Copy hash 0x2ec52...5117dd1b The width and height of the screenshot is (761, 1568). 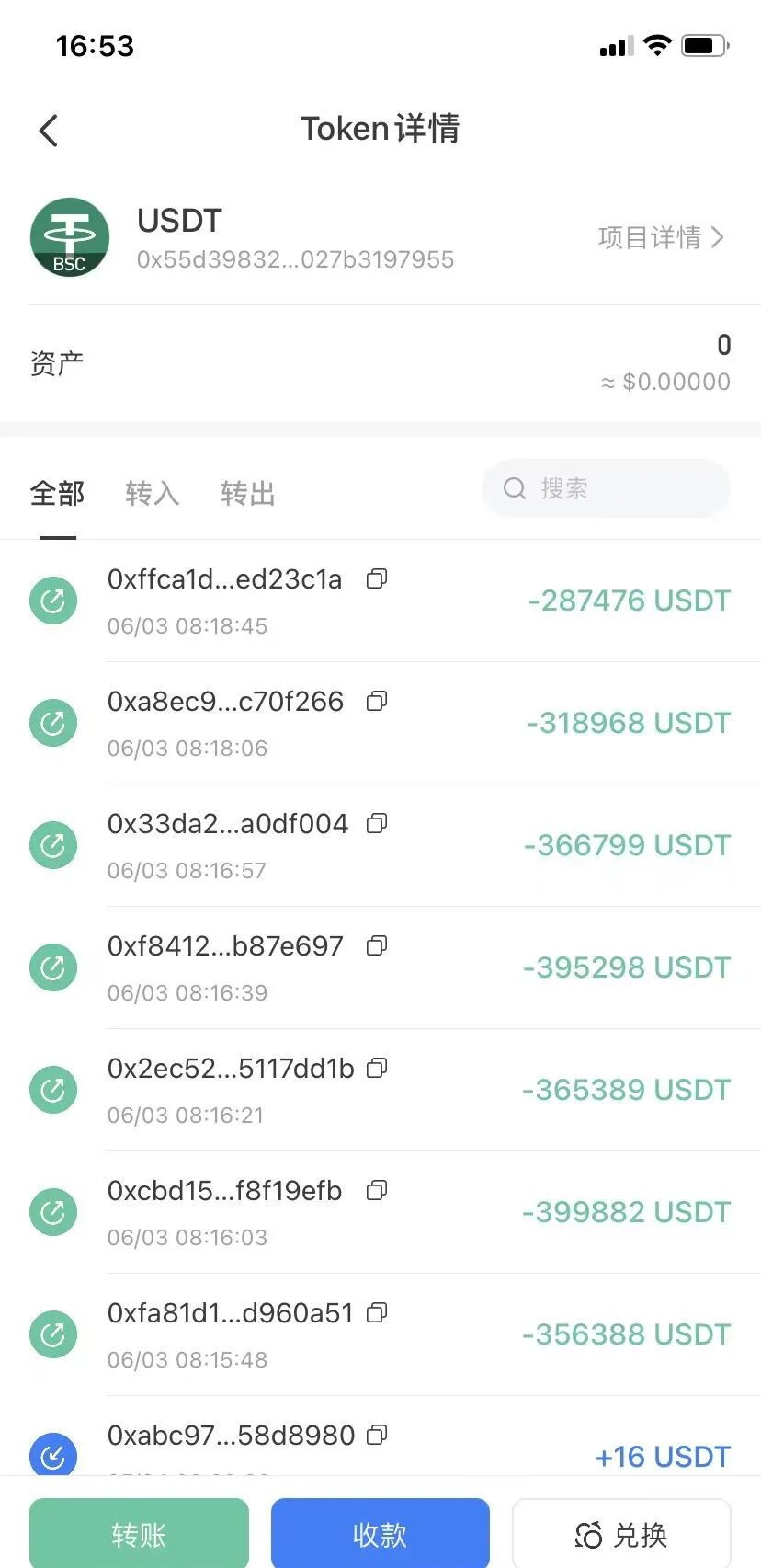377,1068
